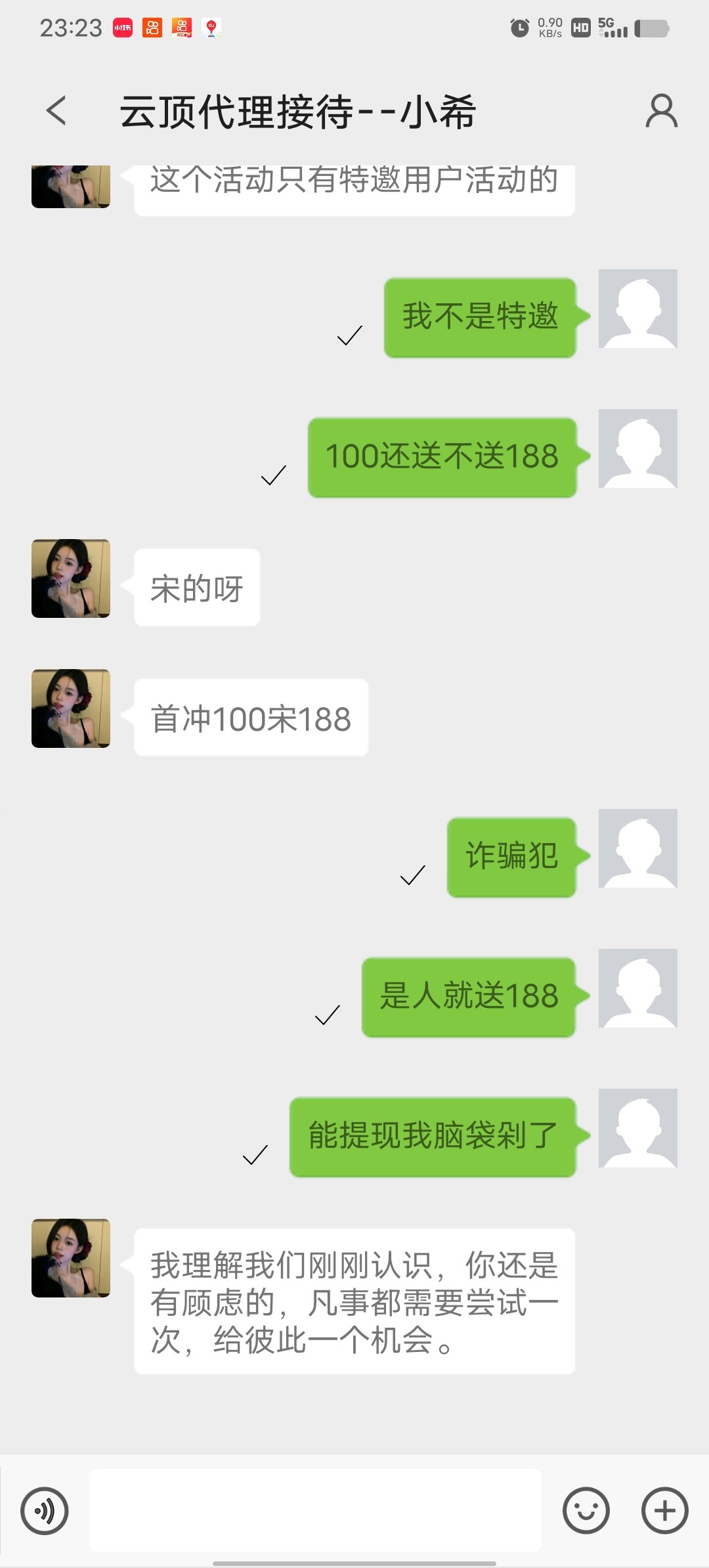The width and height of the screenshot is (709, 1568).
Task: View the contact profile icon top right
Action: tap(661, 112)
